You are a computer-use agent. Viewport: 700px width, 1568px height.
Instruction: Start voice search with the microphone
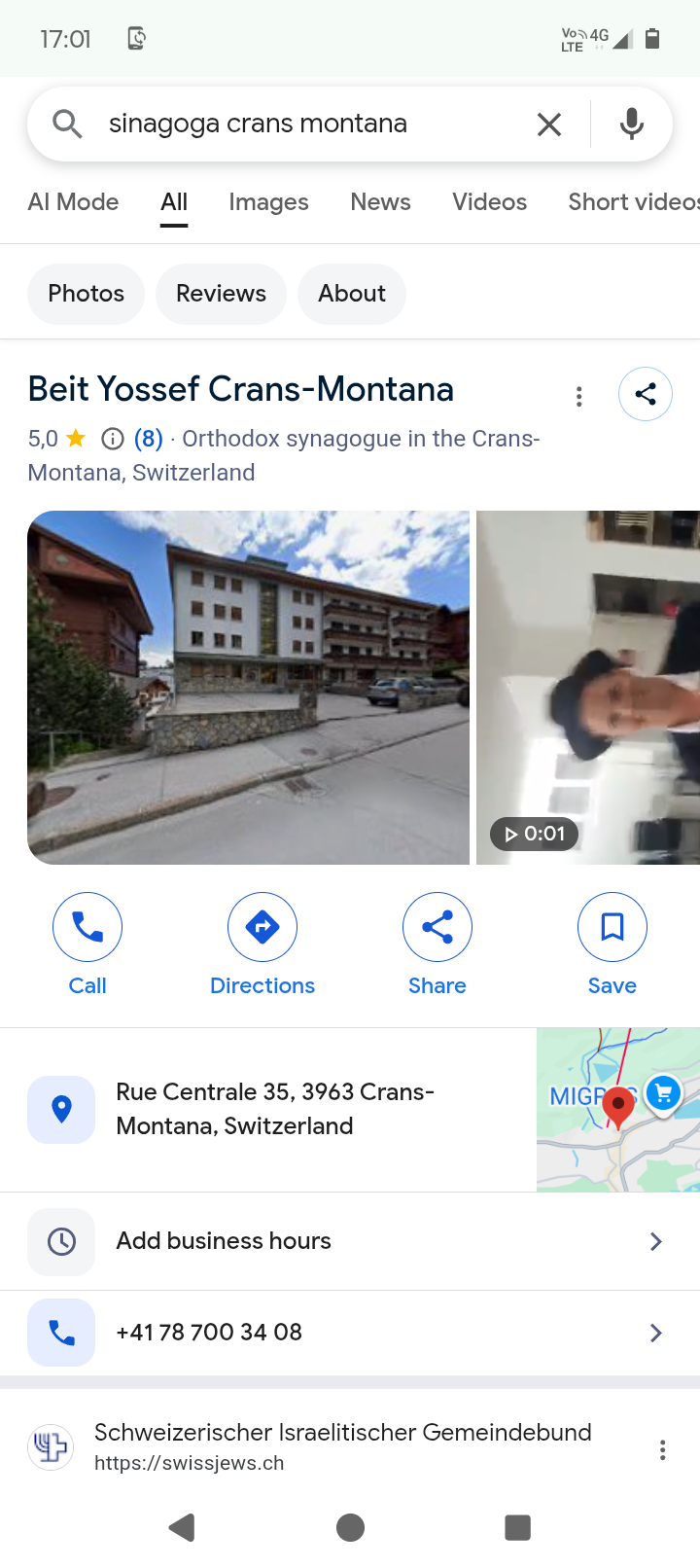[632, 125]
